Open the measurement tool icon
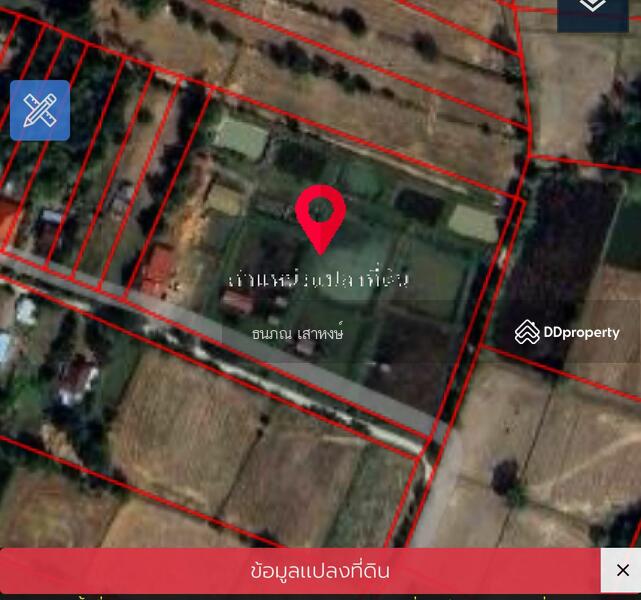Image resolution: width=641 pixels, height=600 pixels. pos(40,110)
